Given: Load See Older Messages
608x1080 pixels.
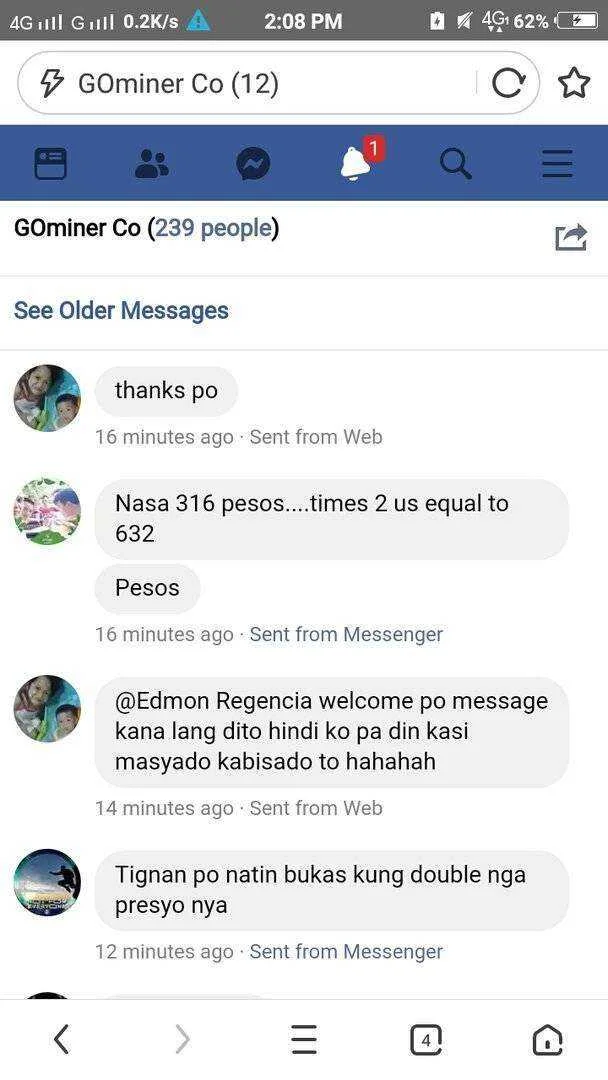Looking at the screenshot, I should [121, 311].
